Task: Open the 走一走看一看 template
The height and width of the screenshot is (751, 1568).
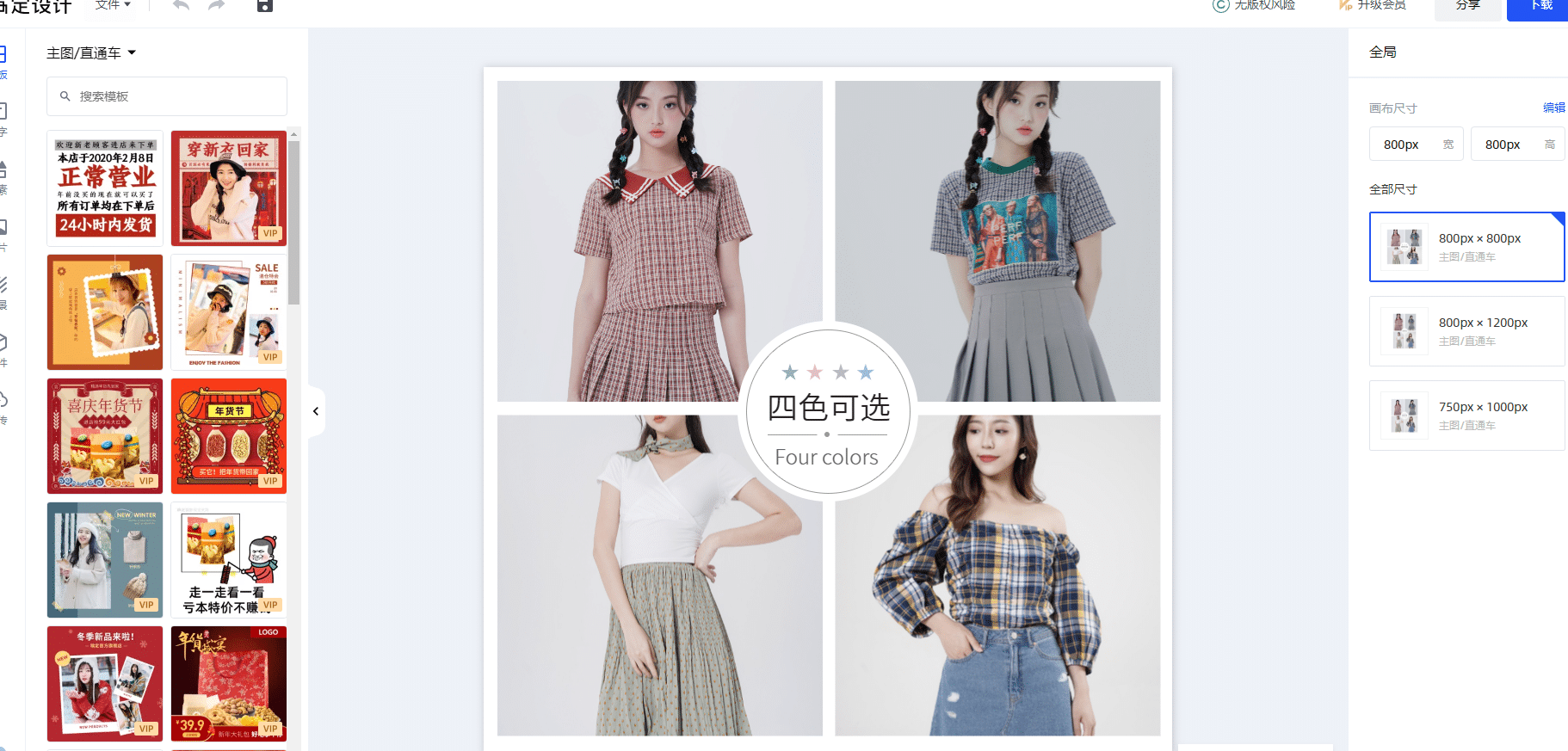Action: [x=229, y=560]
